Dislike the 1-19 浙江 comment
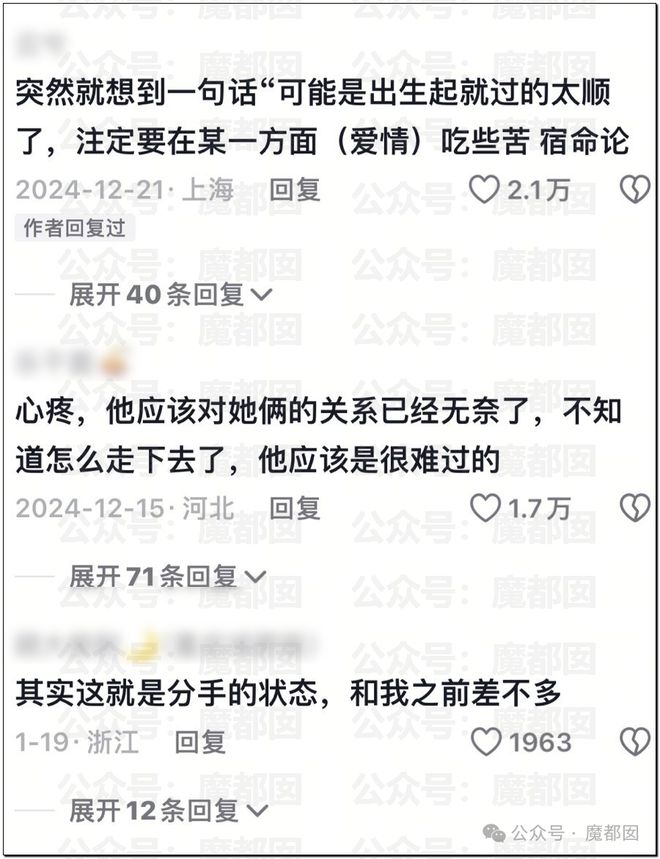This screenshot has width=660, height=859. [x=635, y=742]
